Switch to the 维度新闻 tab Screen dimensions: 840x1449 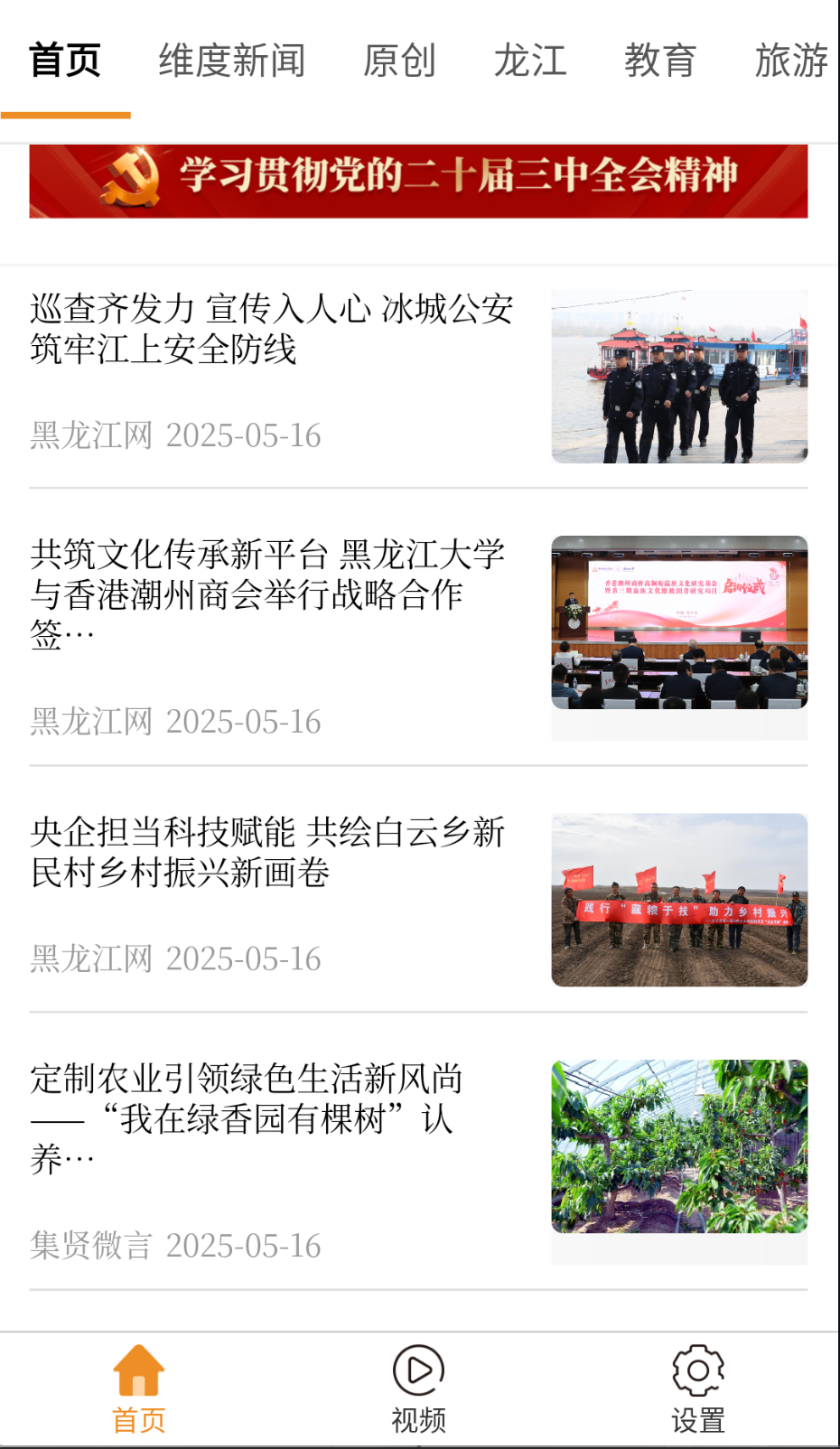[230, 60]
